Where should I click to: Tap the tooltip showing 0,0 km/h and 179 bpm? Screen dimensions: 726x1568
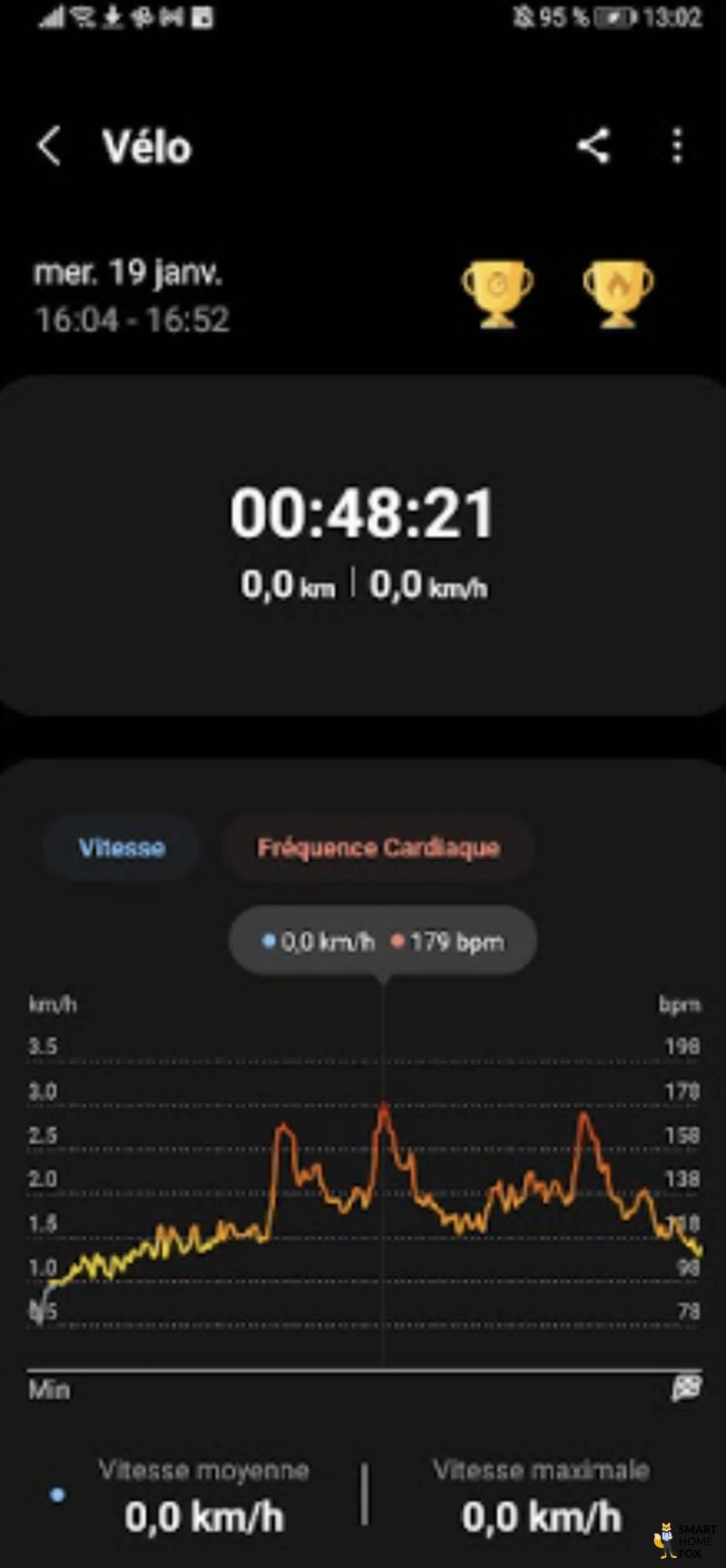pos(381,941)
